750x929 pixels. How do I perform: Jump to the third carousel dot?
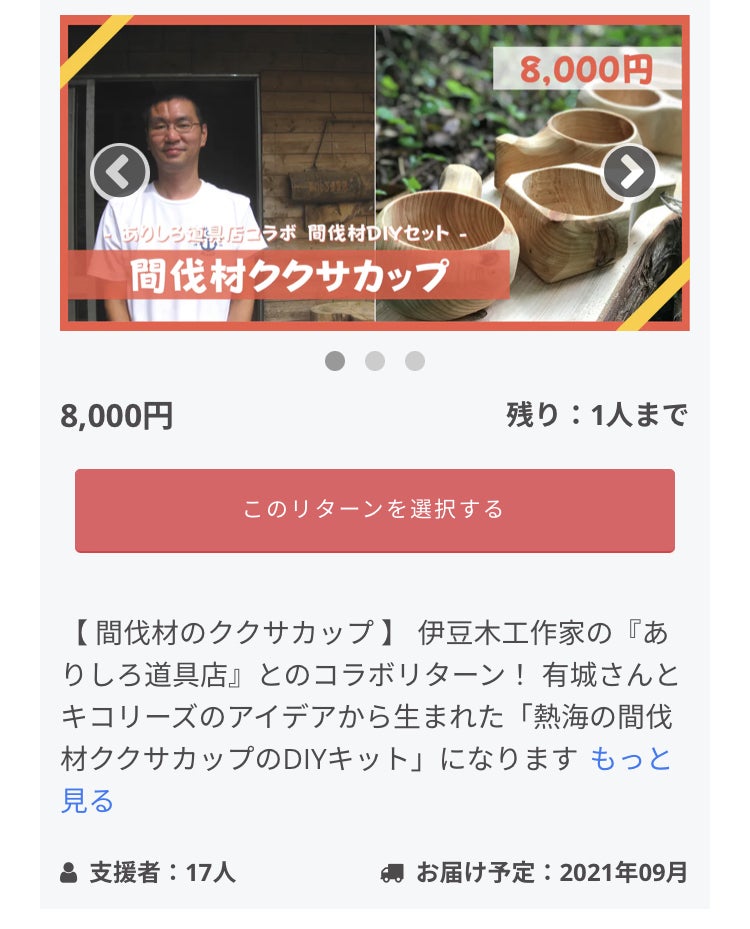point(415,361)
